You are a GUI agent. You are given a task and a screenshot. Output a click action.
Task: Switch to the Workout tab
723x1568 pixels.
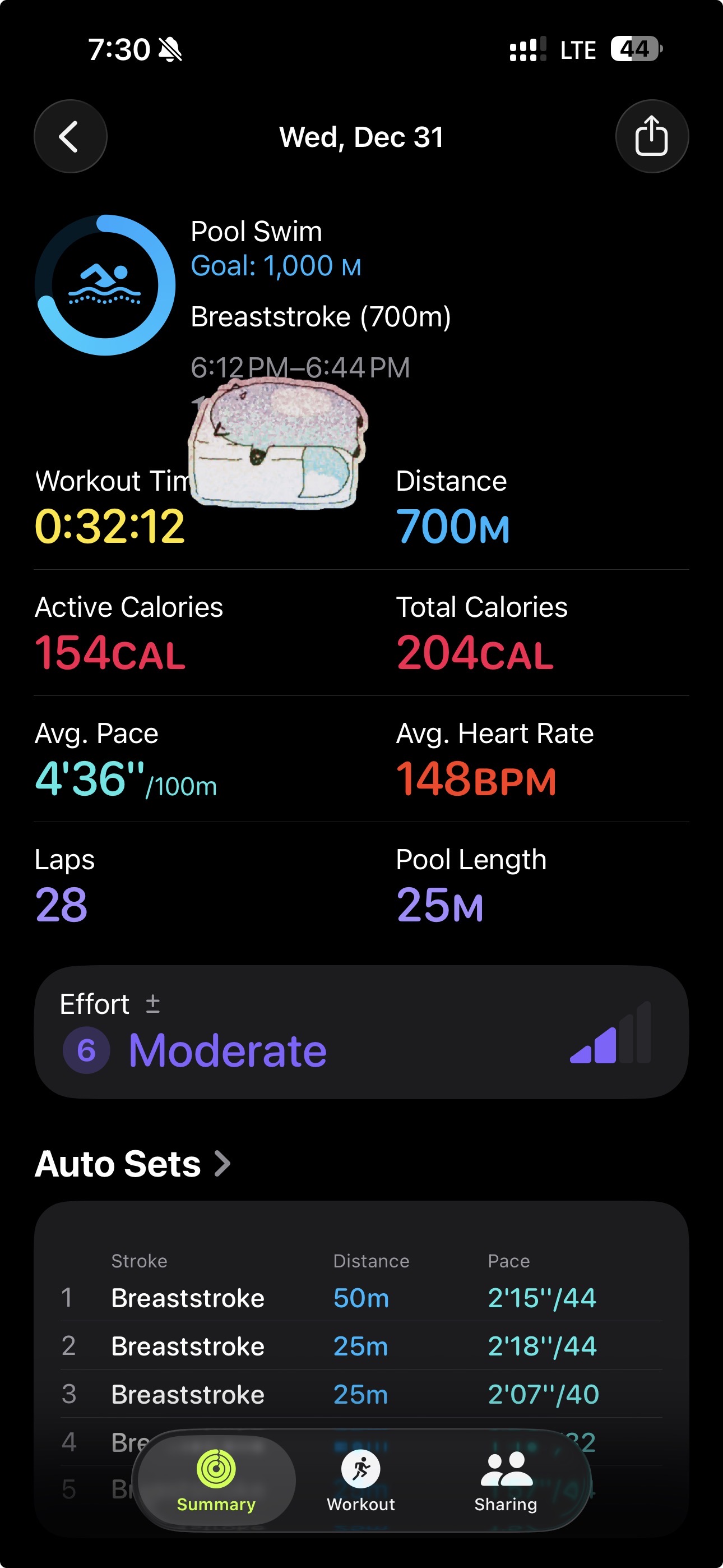[x=361, y=1481]
